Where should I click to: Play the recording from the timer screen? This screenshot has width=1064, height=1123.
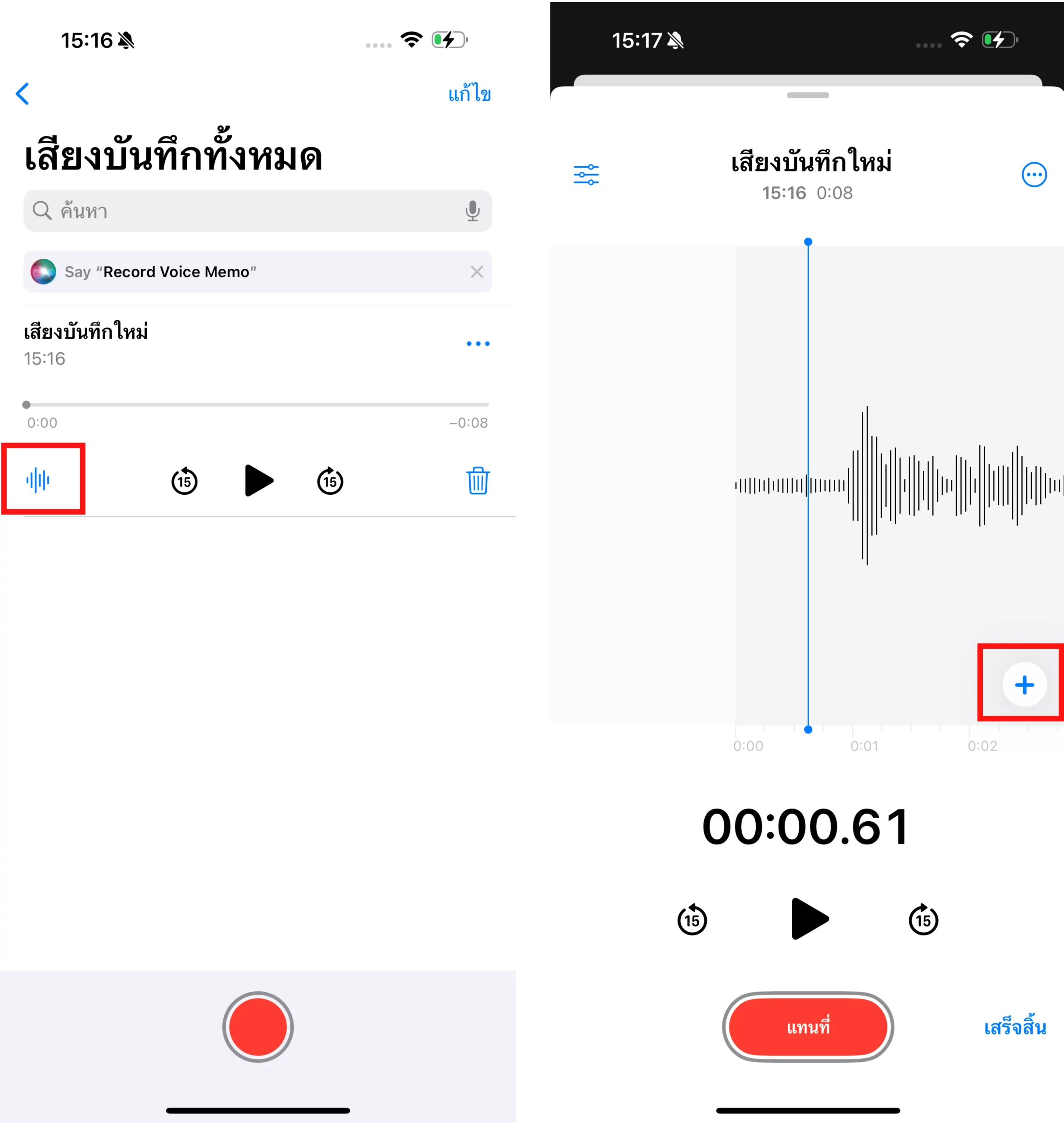(809, 919)
